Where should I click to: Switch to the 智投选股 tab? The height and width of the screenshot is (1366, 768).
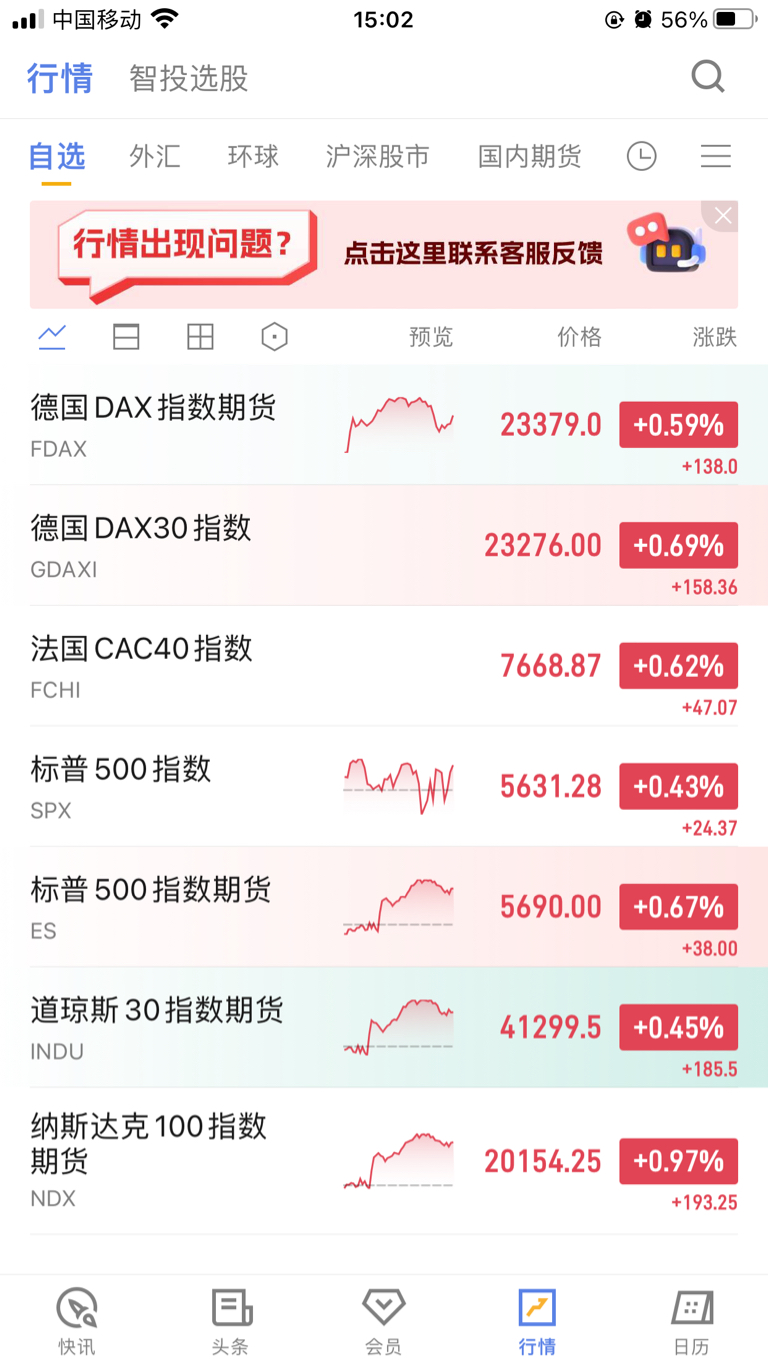189,78
